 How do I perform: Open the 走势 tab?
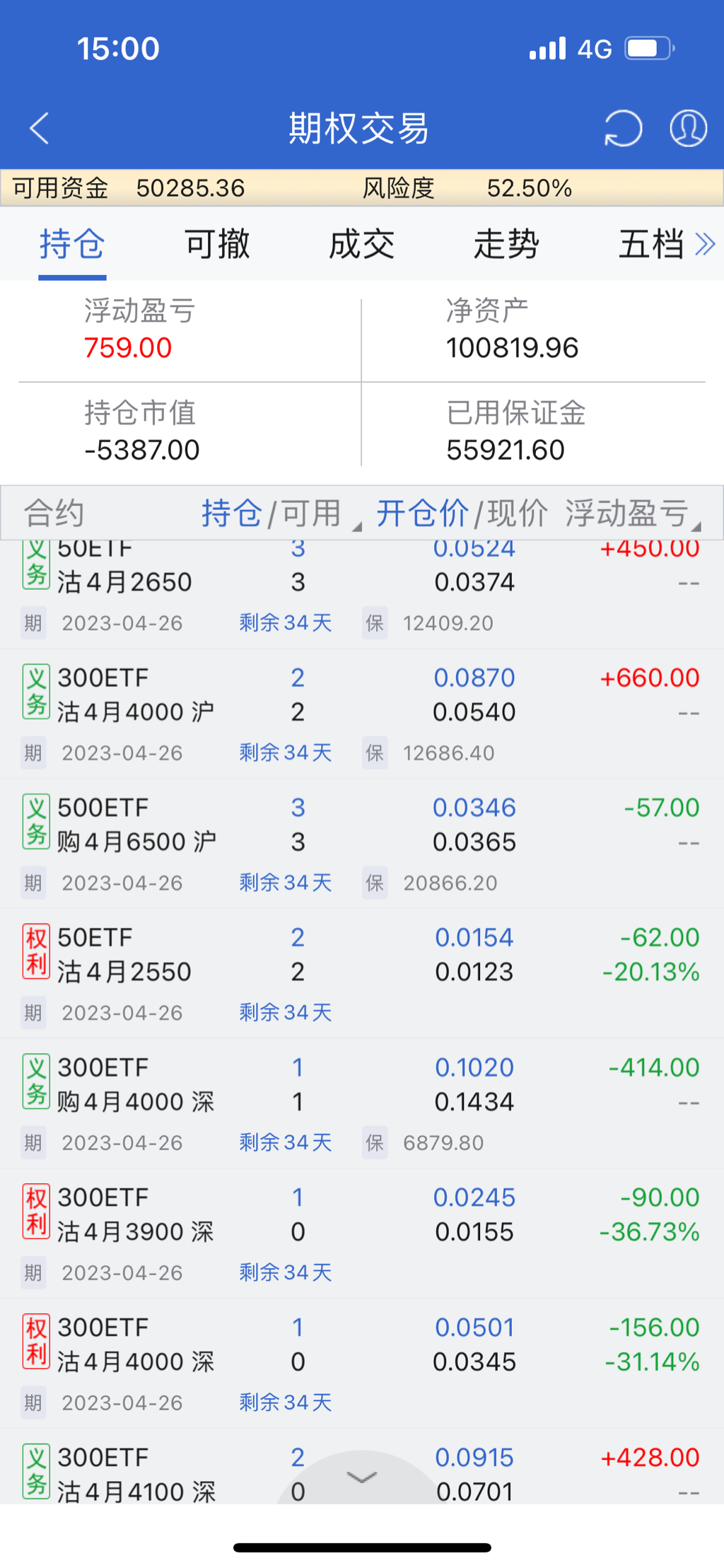[x=506, y=245]
